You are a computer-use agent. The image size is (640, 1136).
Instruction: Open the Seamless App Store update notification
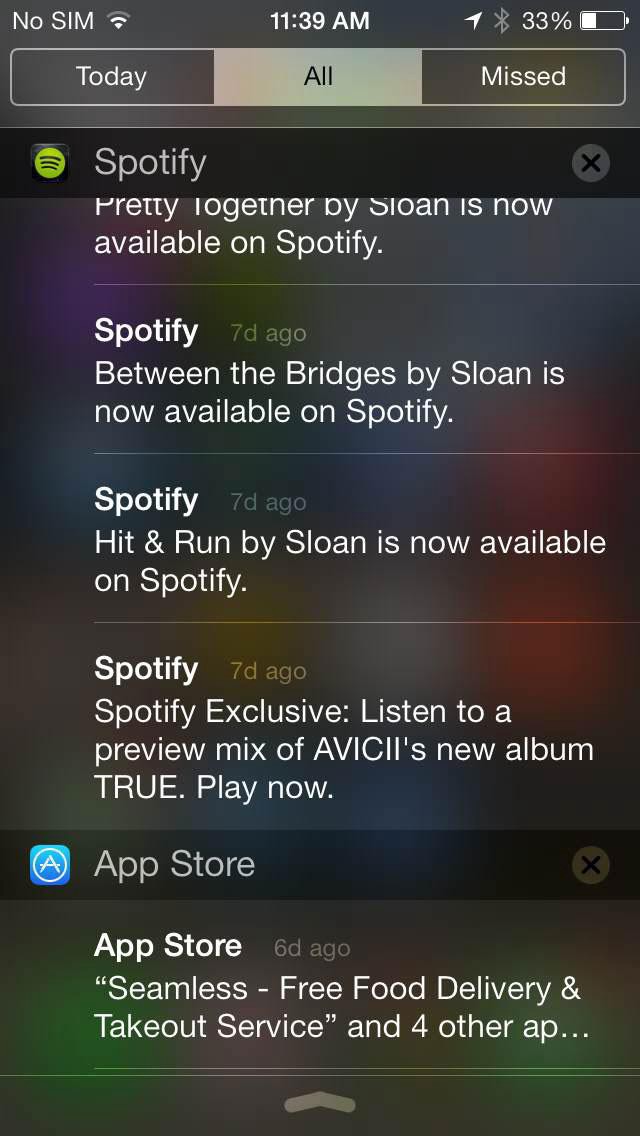coord(367,985)
